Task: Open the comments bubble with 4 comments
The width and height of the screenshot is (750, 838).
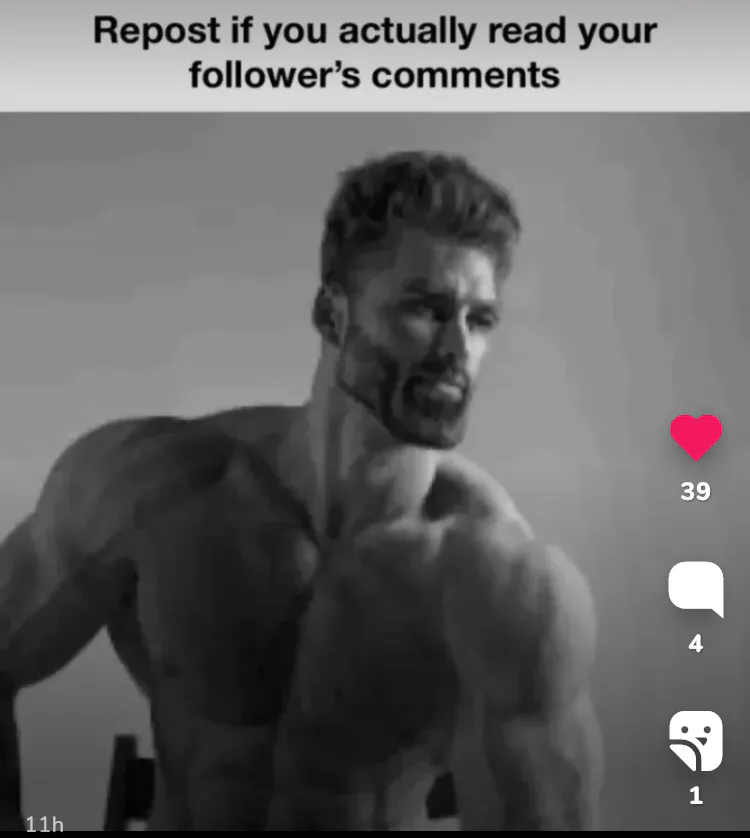Action: pyautogui.click(x=695, y=590)
